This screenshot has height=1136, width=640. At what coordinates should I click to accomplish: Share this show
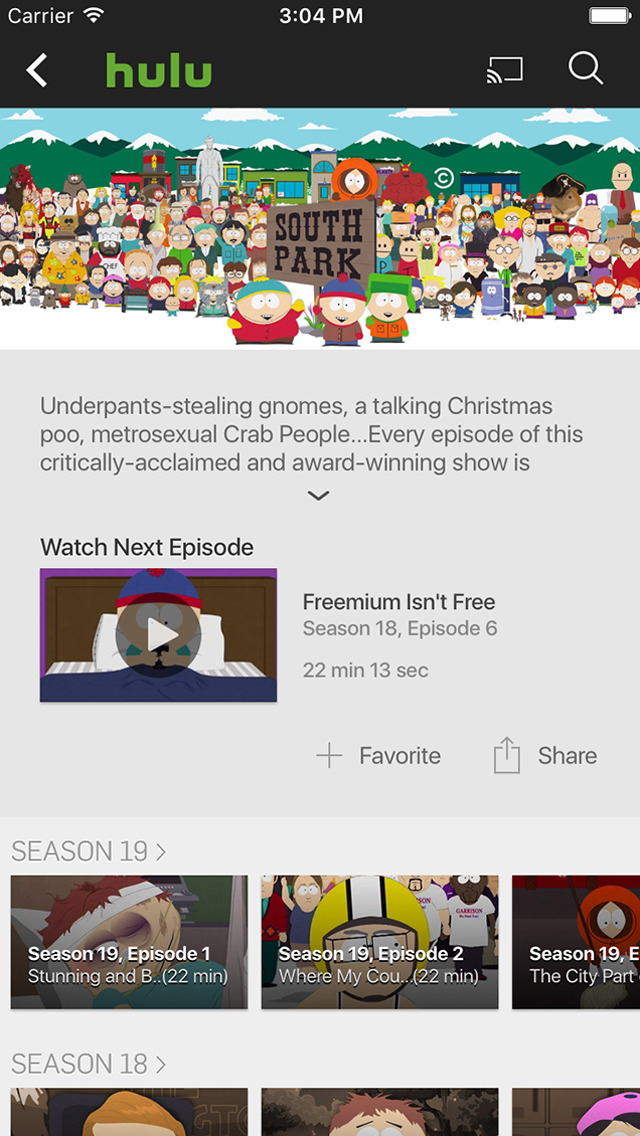546,756
